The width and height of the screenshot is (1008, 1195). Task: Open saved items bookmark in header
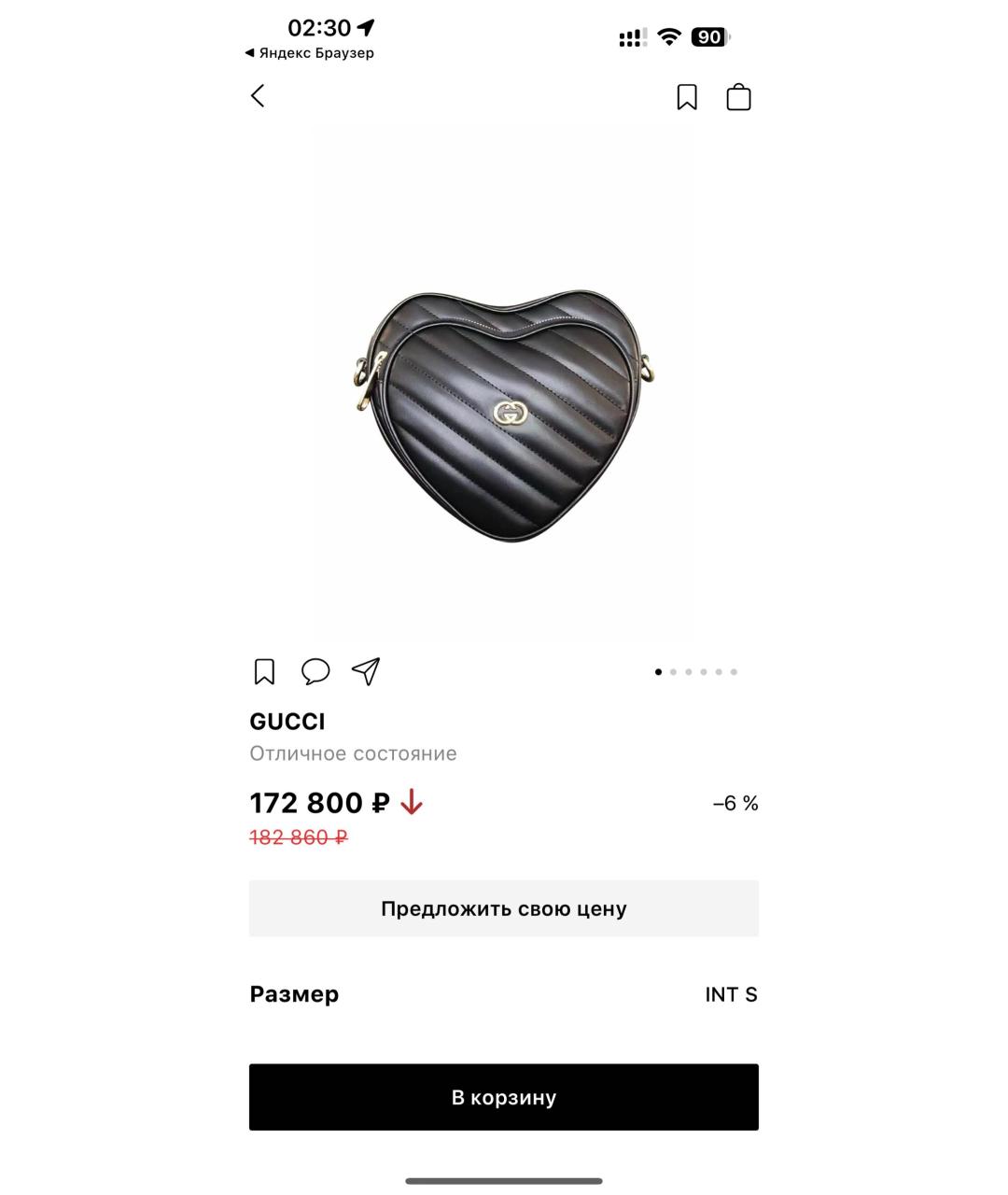687,97
